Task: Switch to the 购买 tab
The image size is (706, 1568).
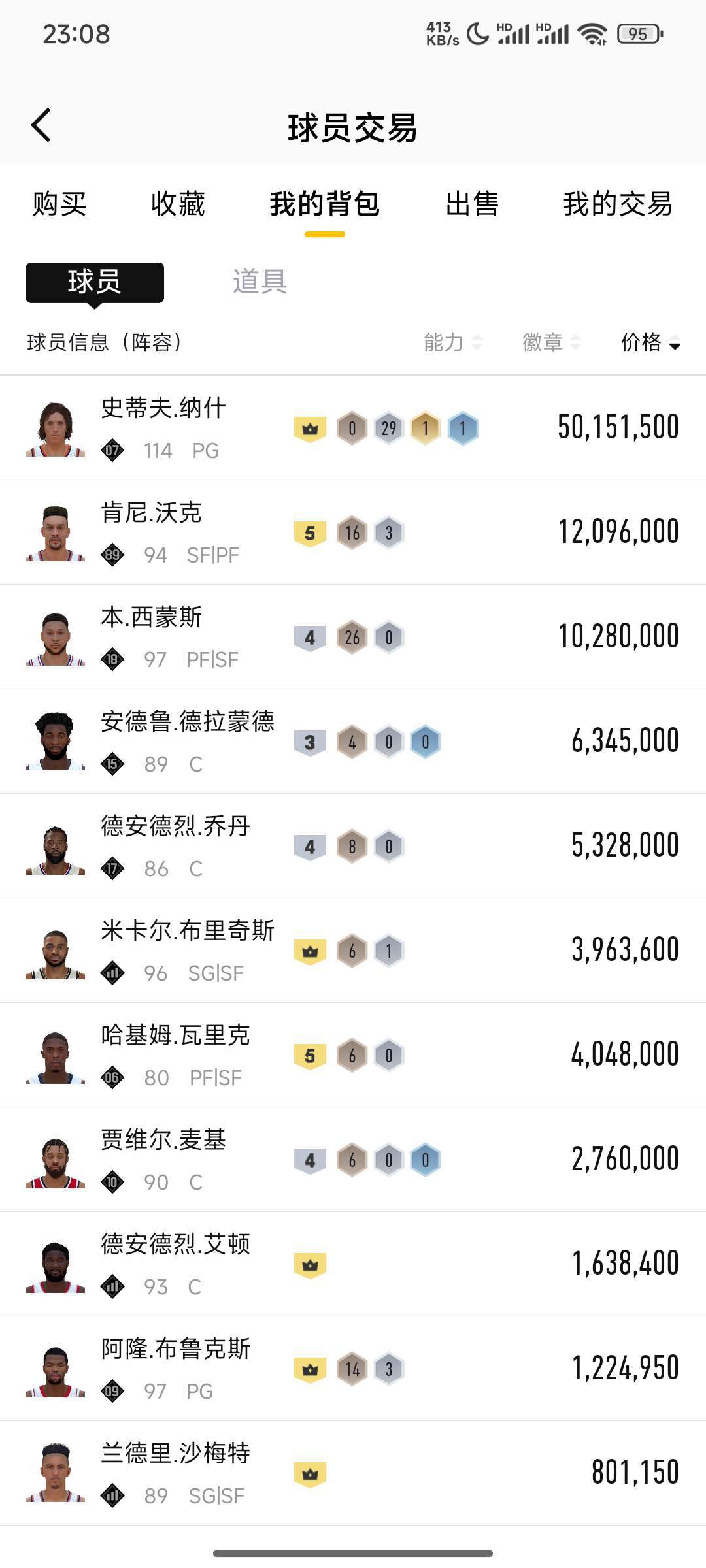Action: 59,204
